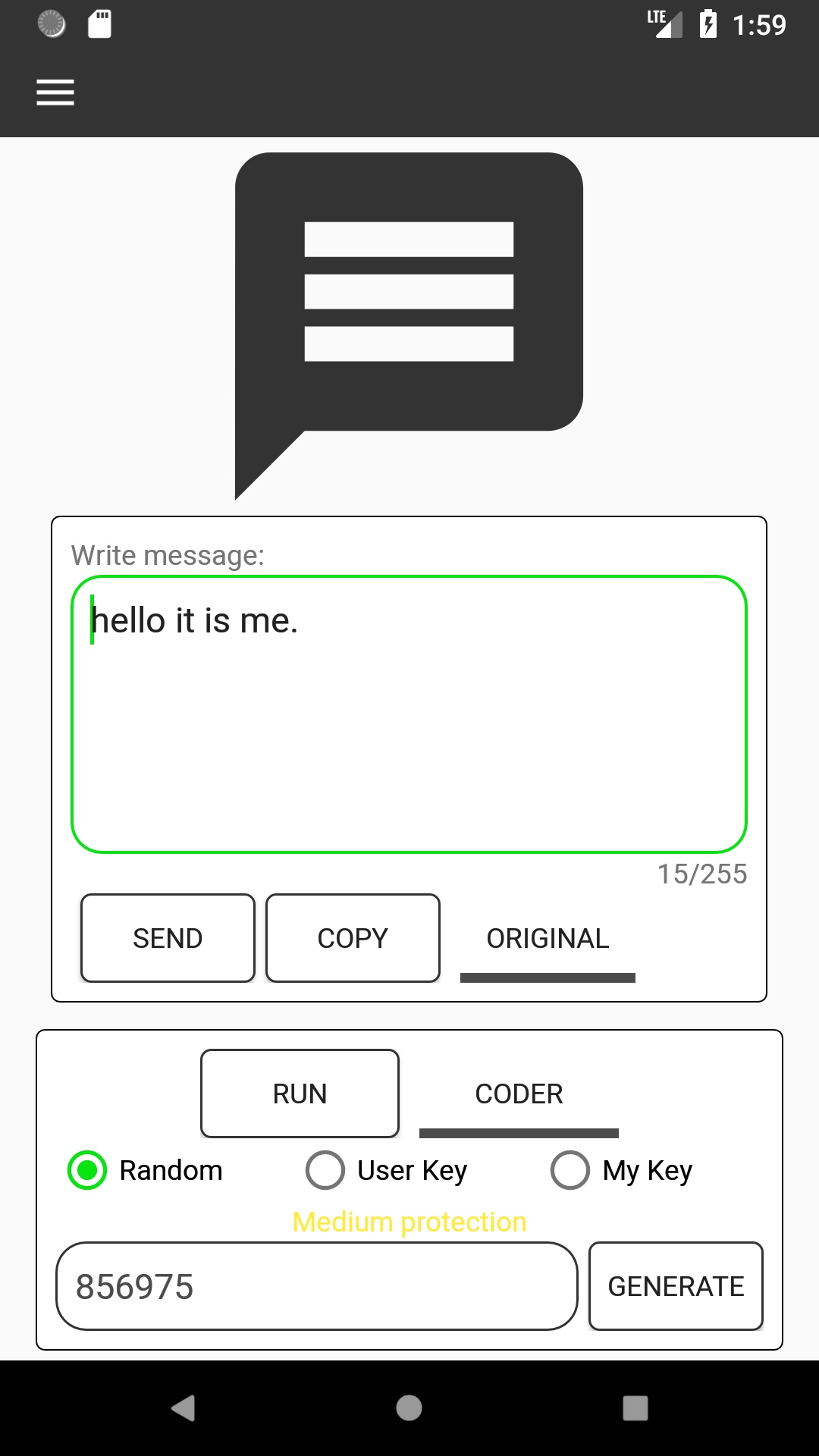
Task: Send the written message
Action: (x=168, y=938)
